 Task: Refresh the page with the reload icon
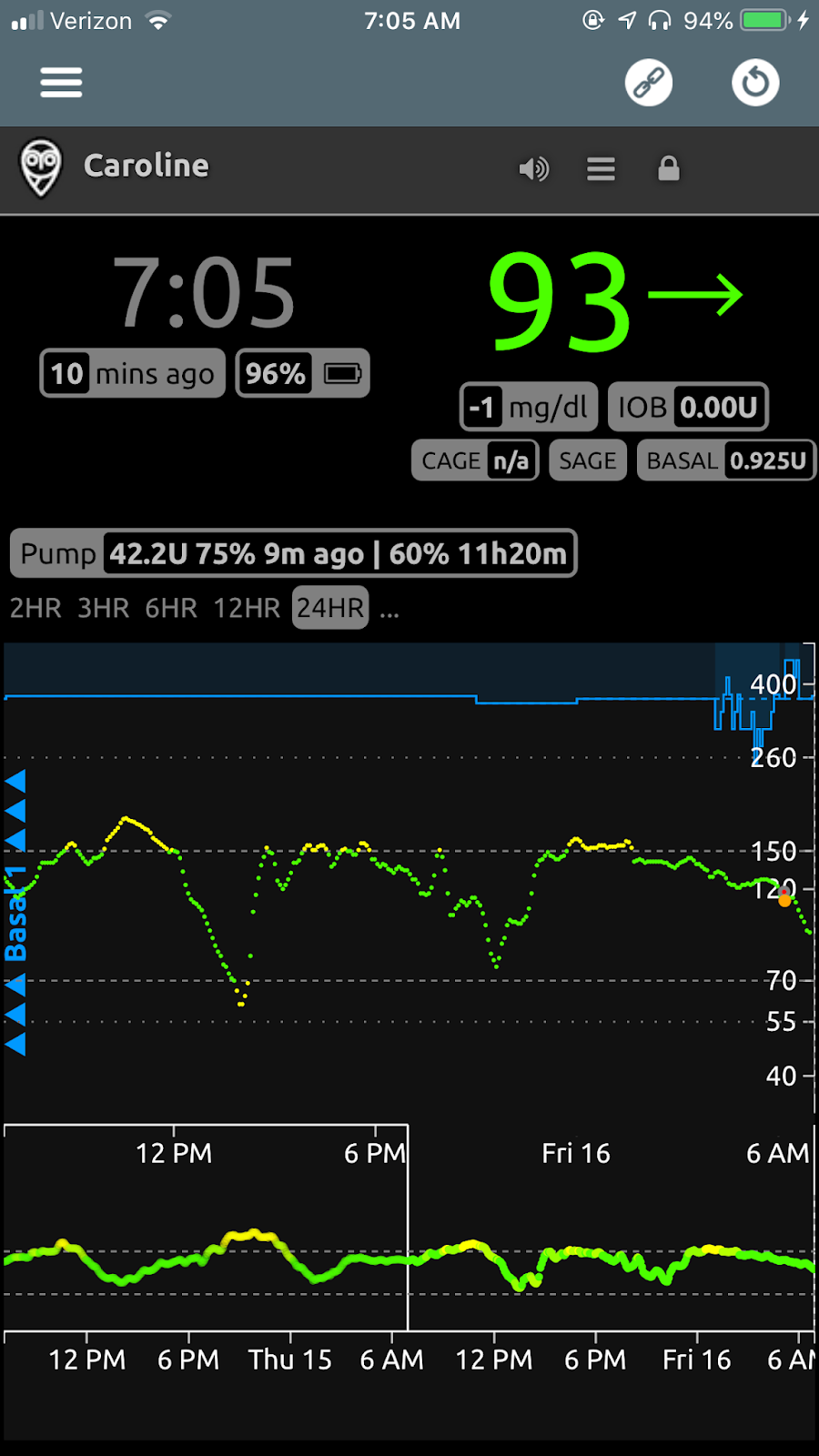tap(755, 83)
